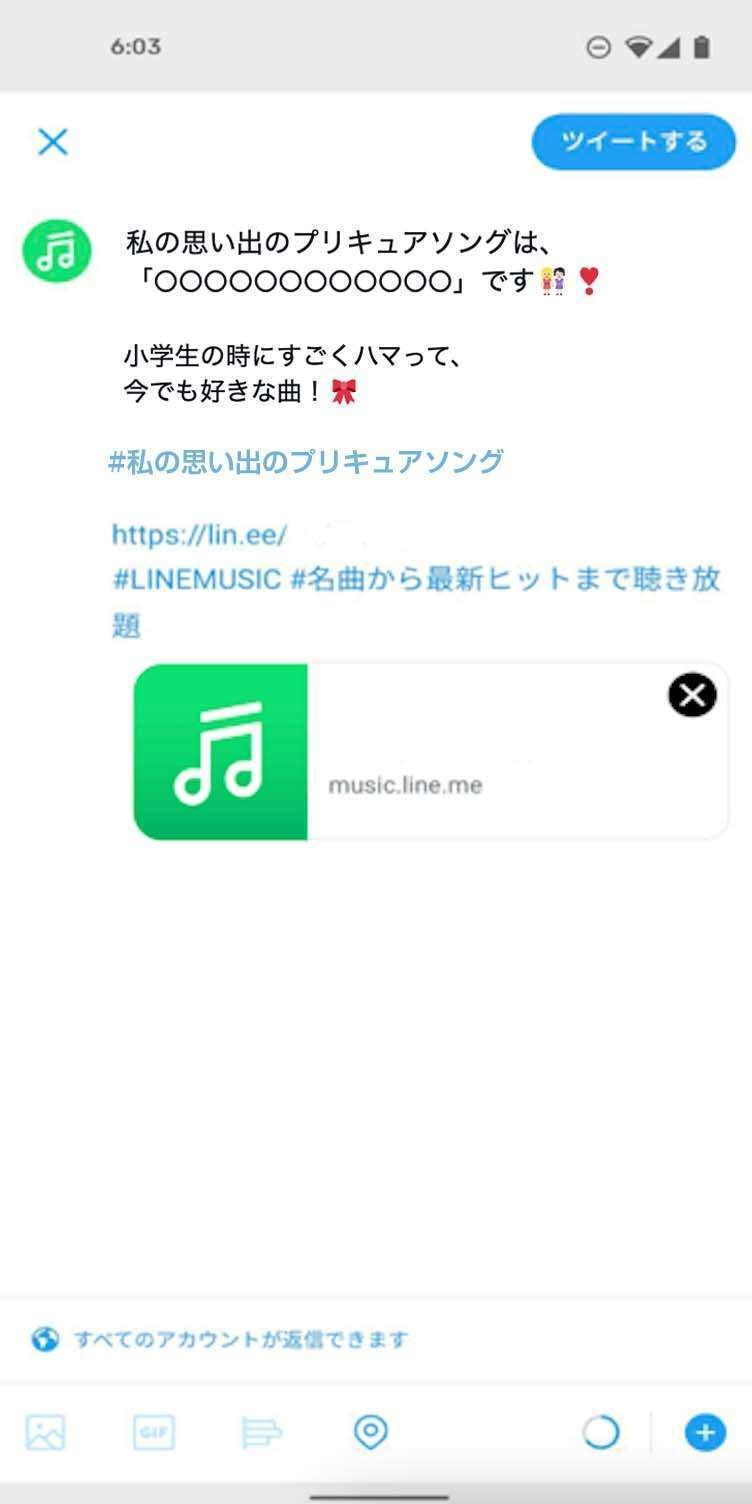Post the tweet with ツイートする button
This screenshot has height=1504, width=752.
point(633,142)
